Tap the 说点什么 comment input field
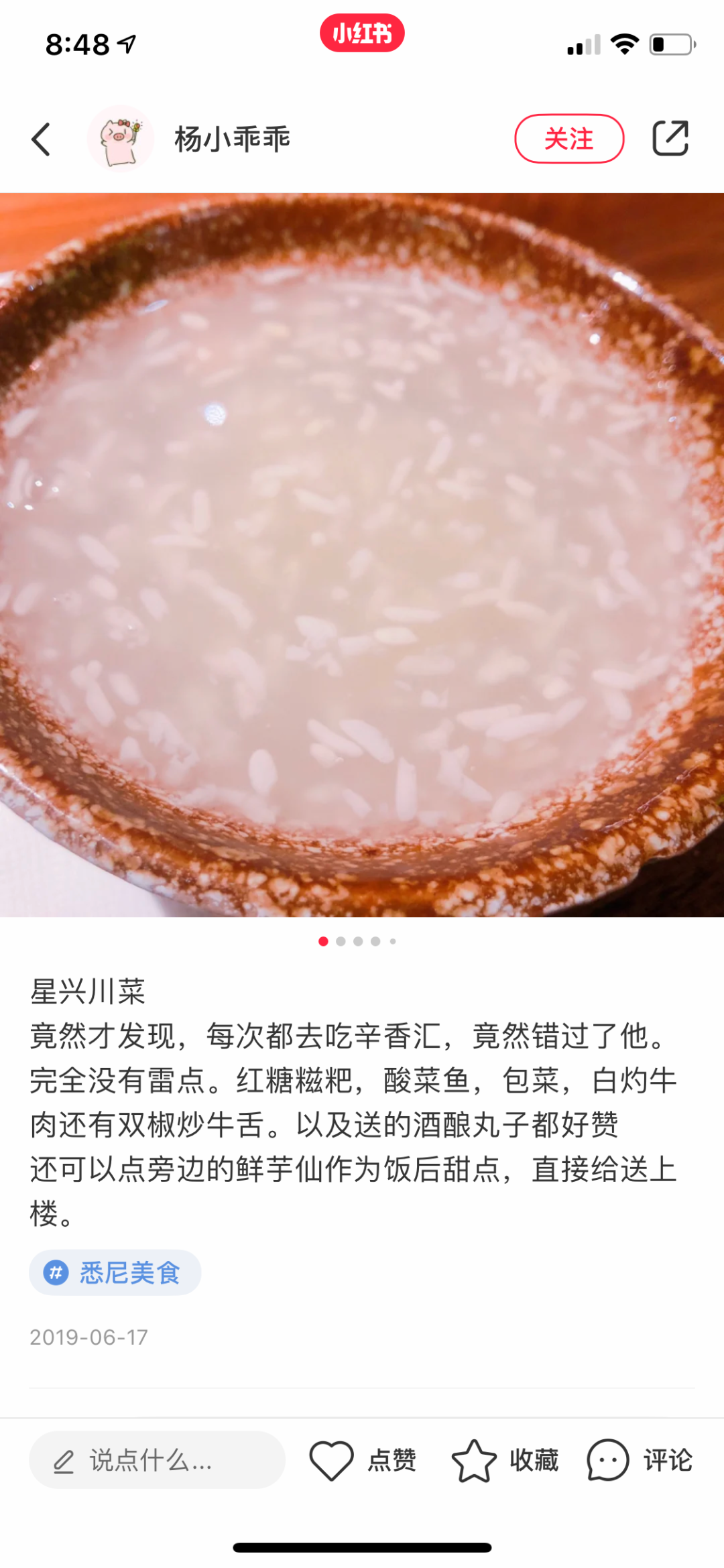Viewport: 724px width, 1568px height. coord(157,1460)
